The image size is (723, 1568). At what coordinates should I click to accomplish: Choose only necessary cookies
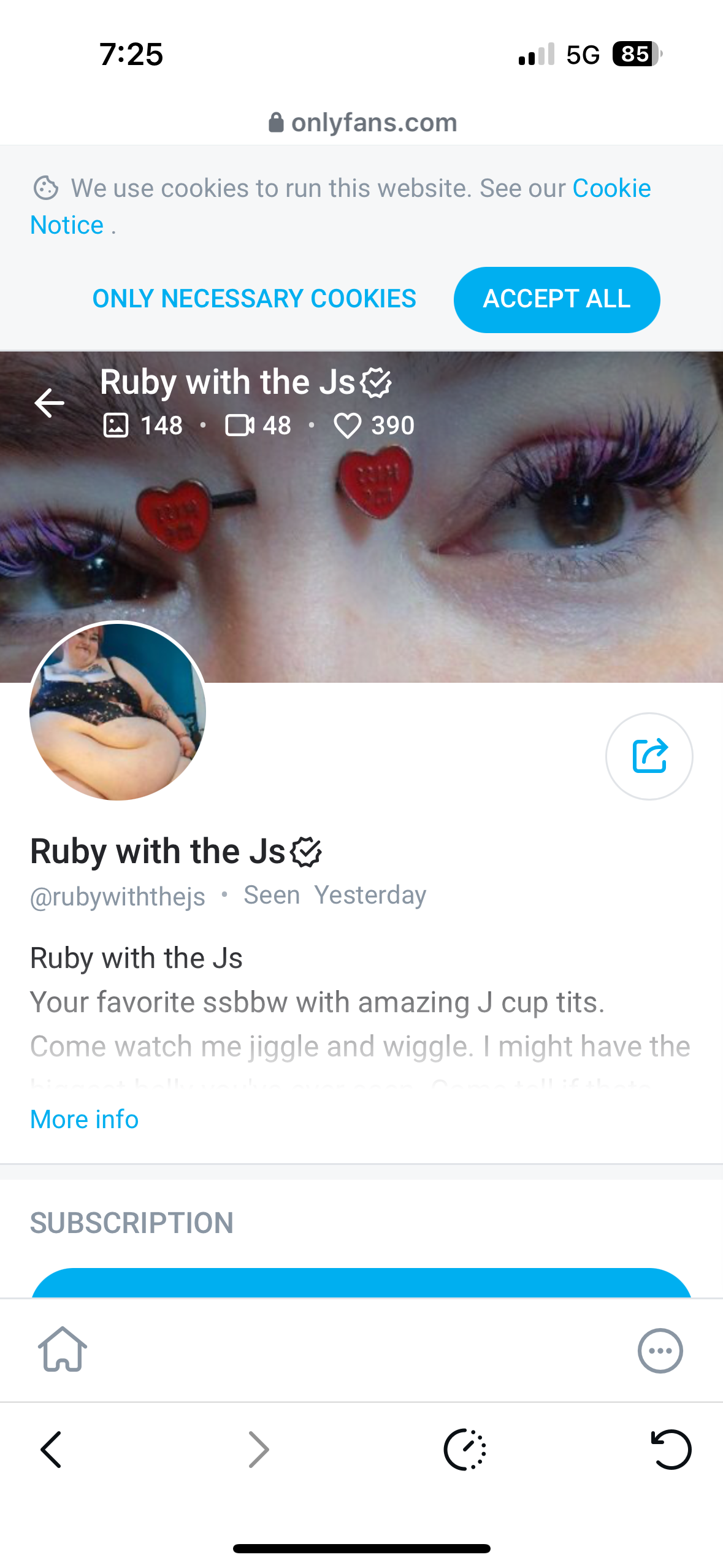[x=254, y=299]
